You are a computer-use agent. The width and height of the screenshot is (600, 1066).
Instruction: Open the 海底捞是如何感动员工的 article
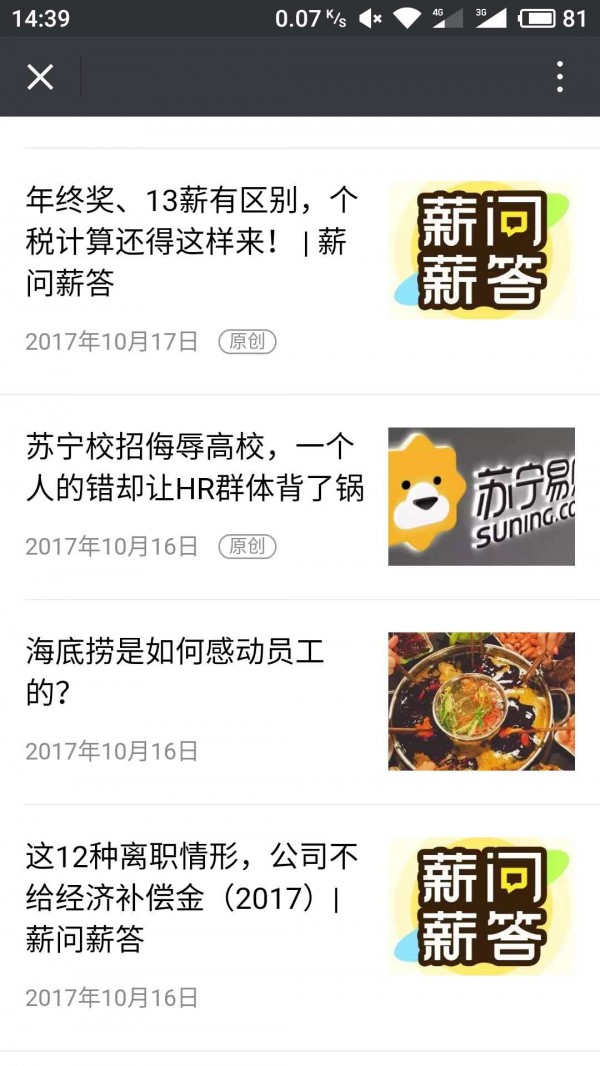click(x=176, y=672)
